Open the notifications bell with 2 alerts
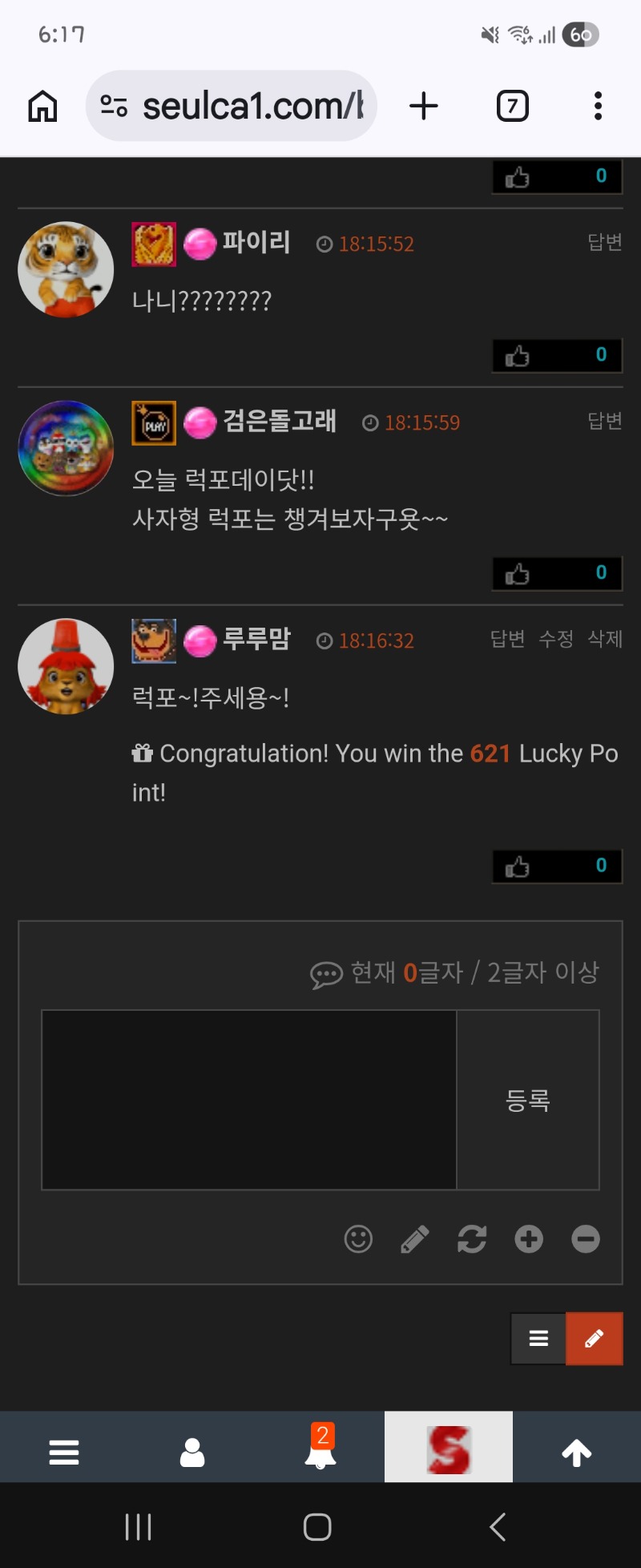The image size is (641, 1568). (320, 1449)
